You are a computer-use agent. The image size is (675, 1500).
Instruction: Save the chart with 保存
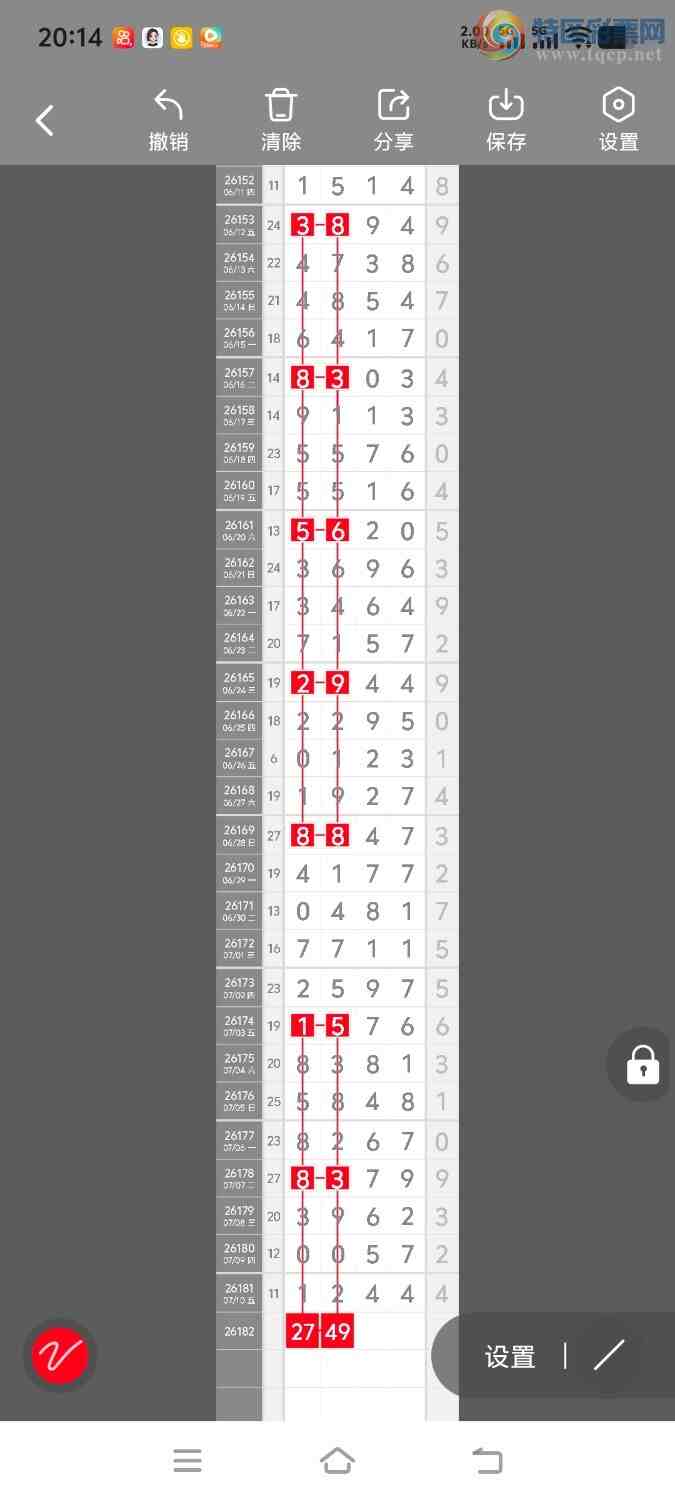(x=506, y=121)
